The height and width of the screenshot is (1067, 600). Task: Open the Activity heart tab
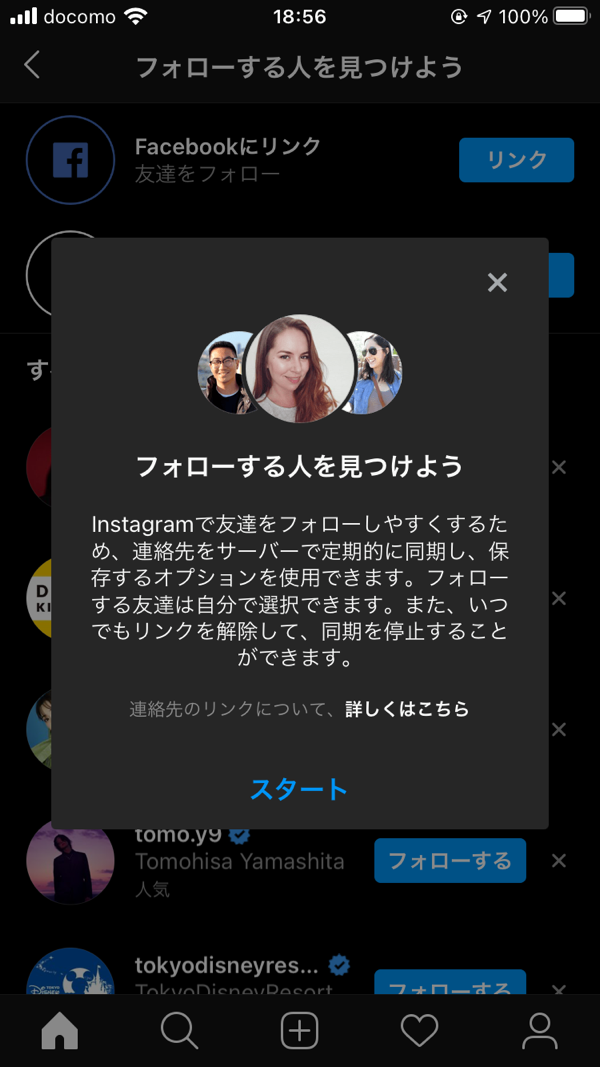click(x=420, y=1030)
